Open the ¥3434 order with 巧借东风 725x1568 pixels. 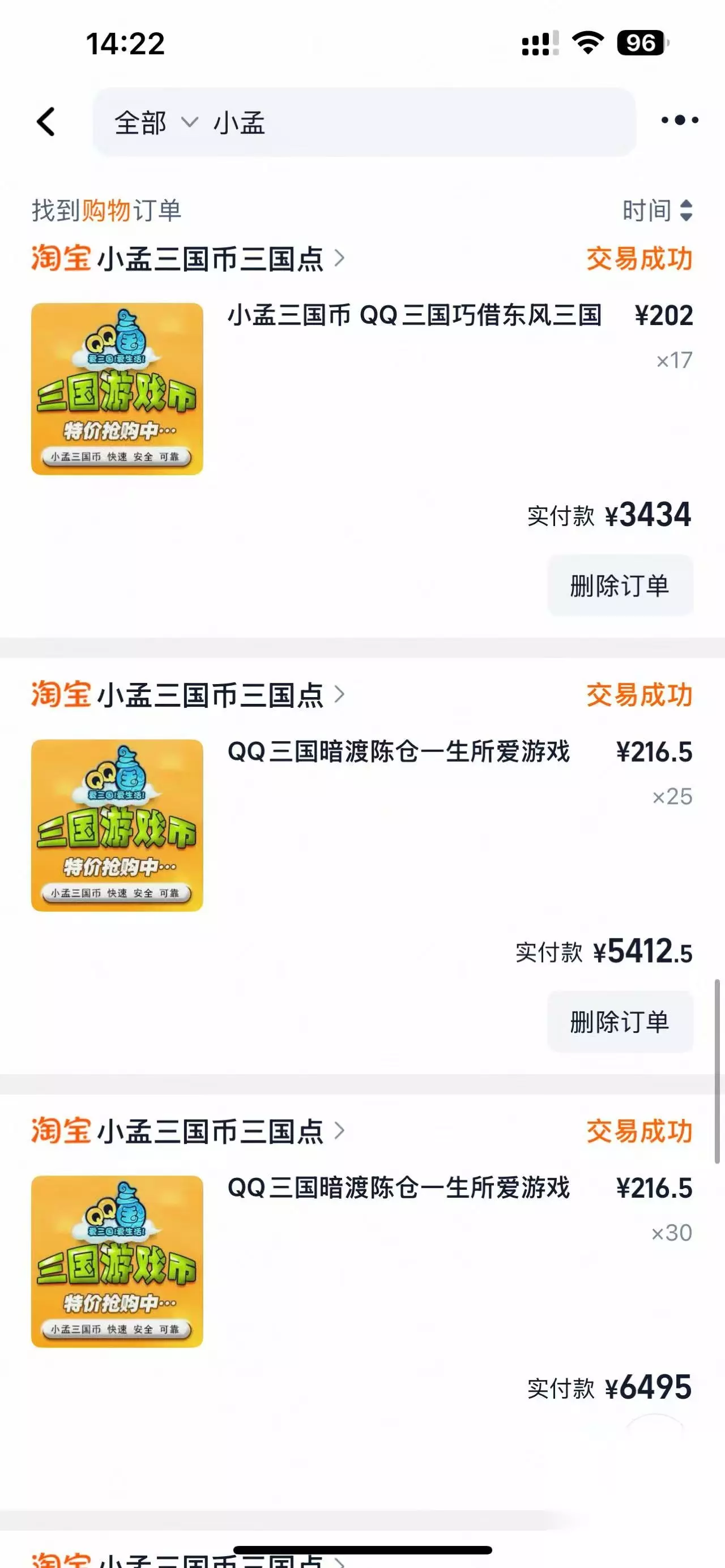pos(362,388)
